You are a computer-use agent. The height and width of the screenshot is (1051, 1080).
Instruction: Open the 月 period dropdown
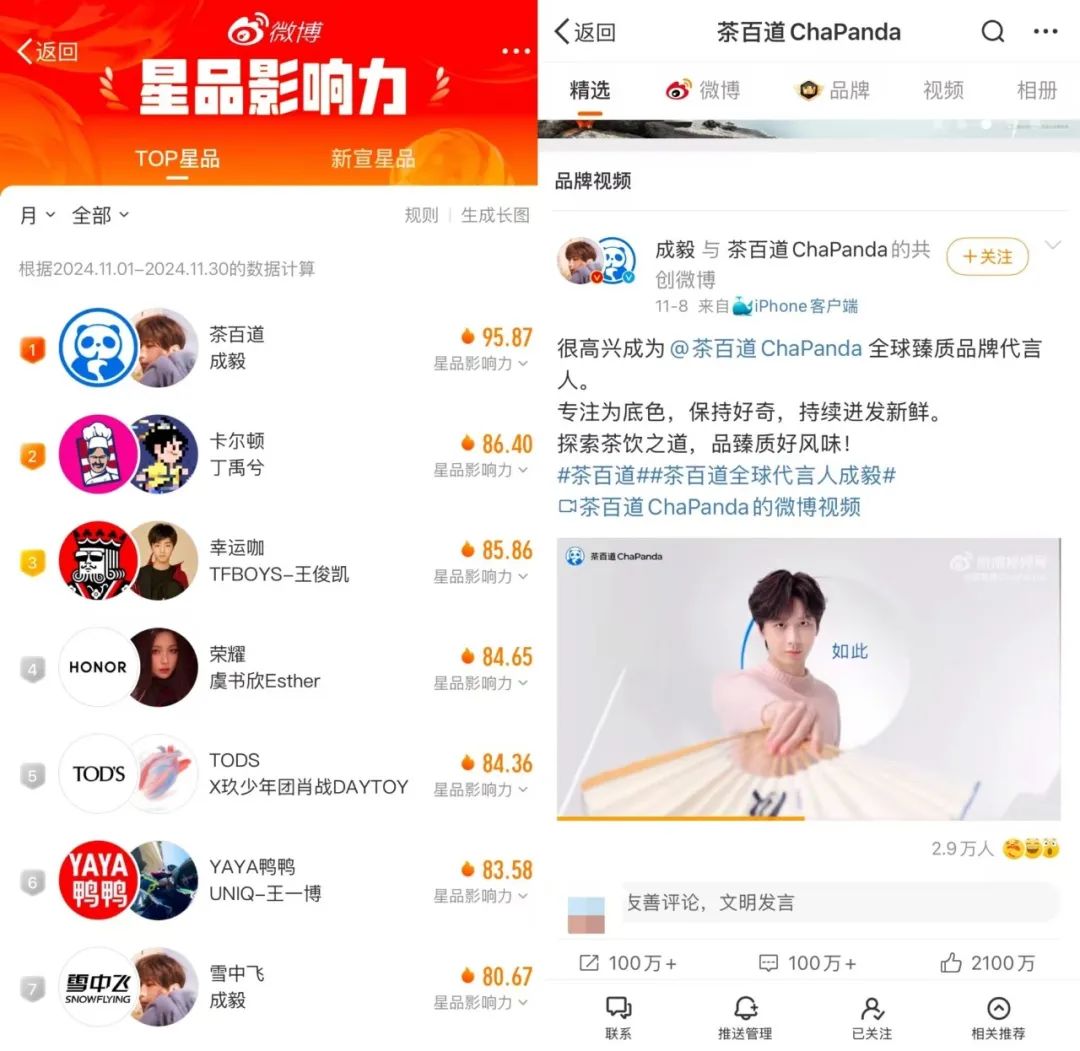(x=38, y=215)
